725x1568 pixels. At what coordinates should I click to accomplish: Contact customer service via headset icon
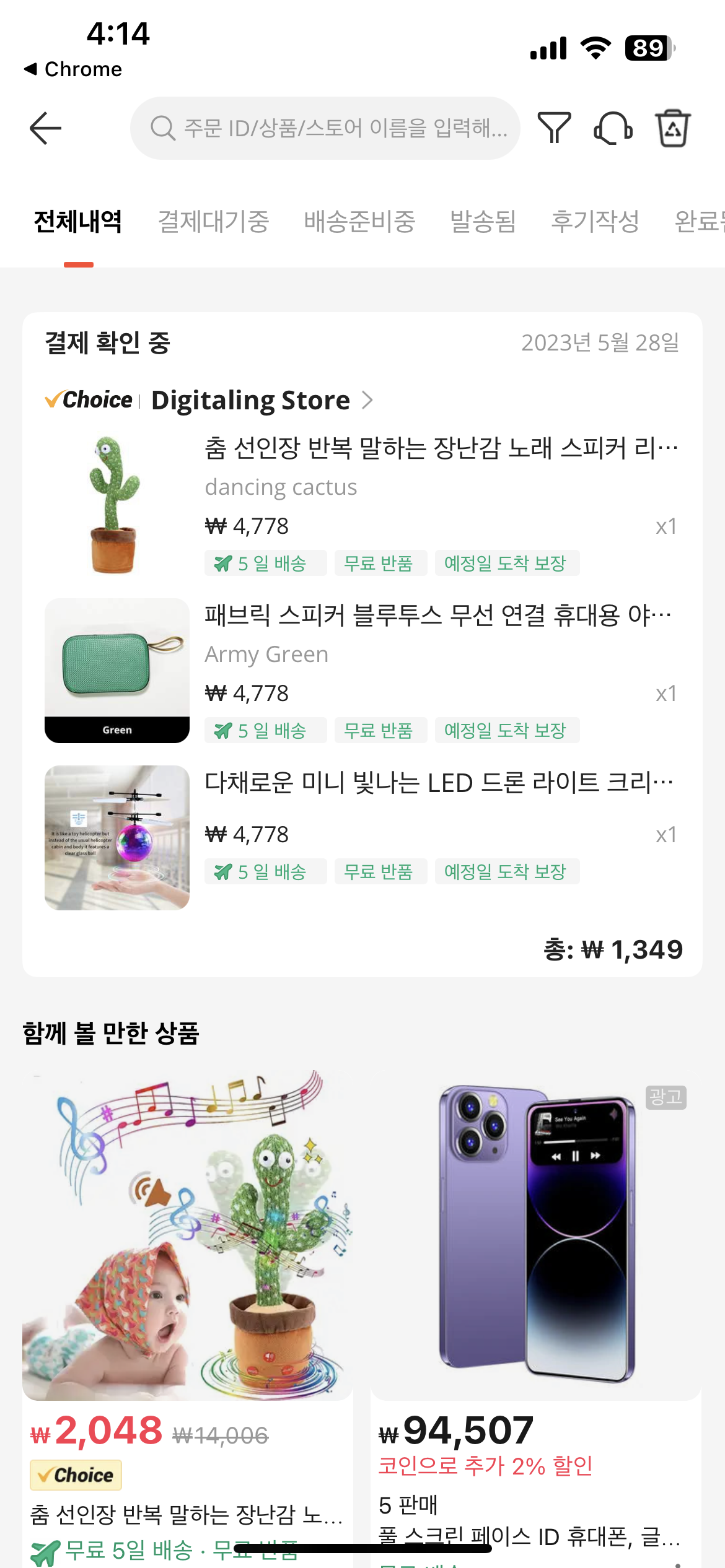613,128
